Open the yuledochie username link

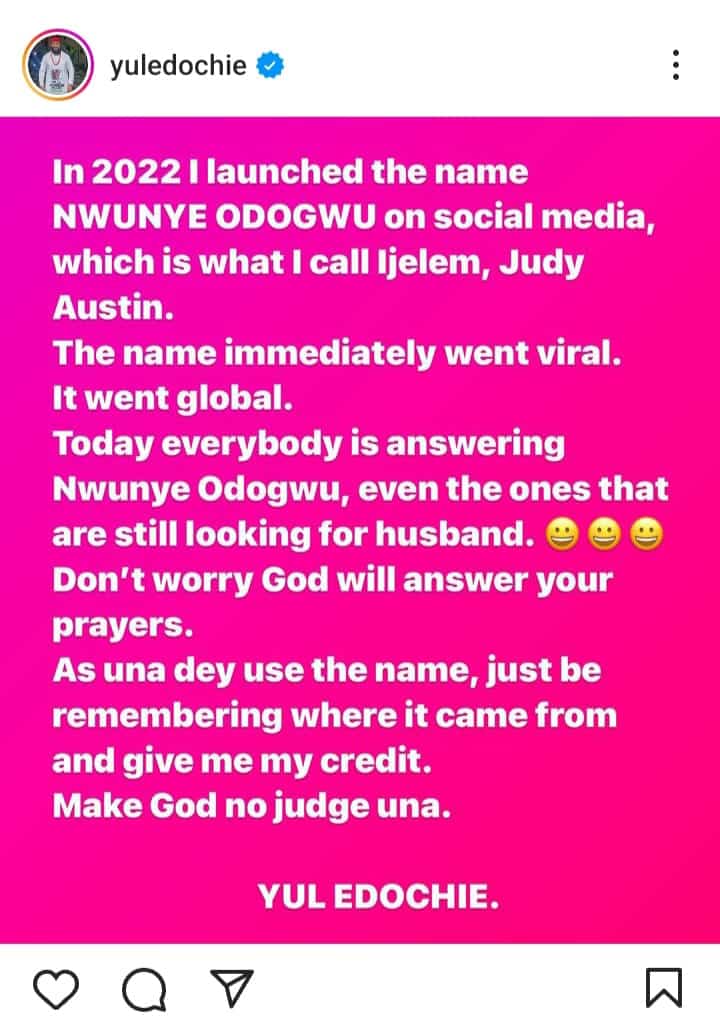click(x=181, y=67)
